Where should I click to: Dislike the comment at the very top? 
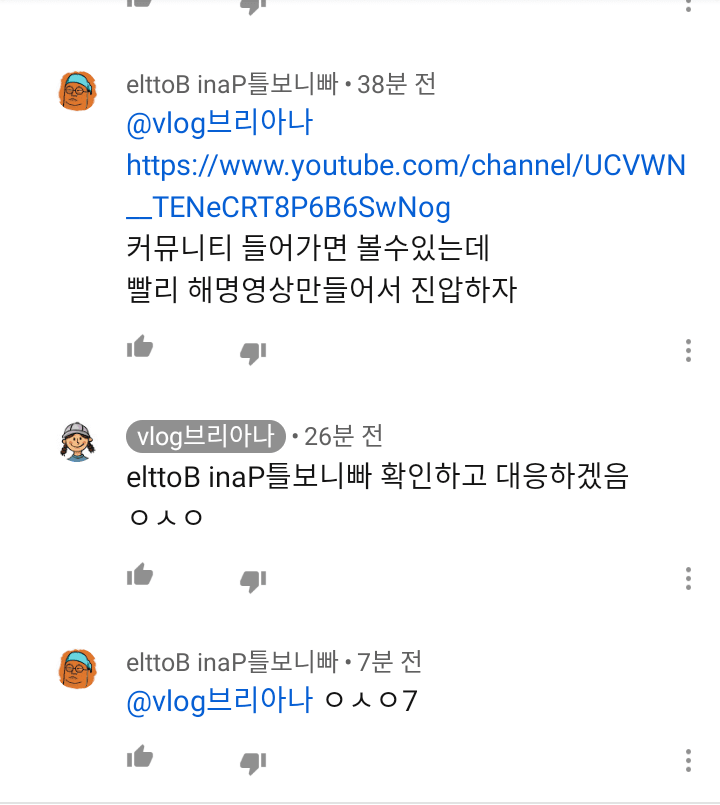tap(253, 8)
